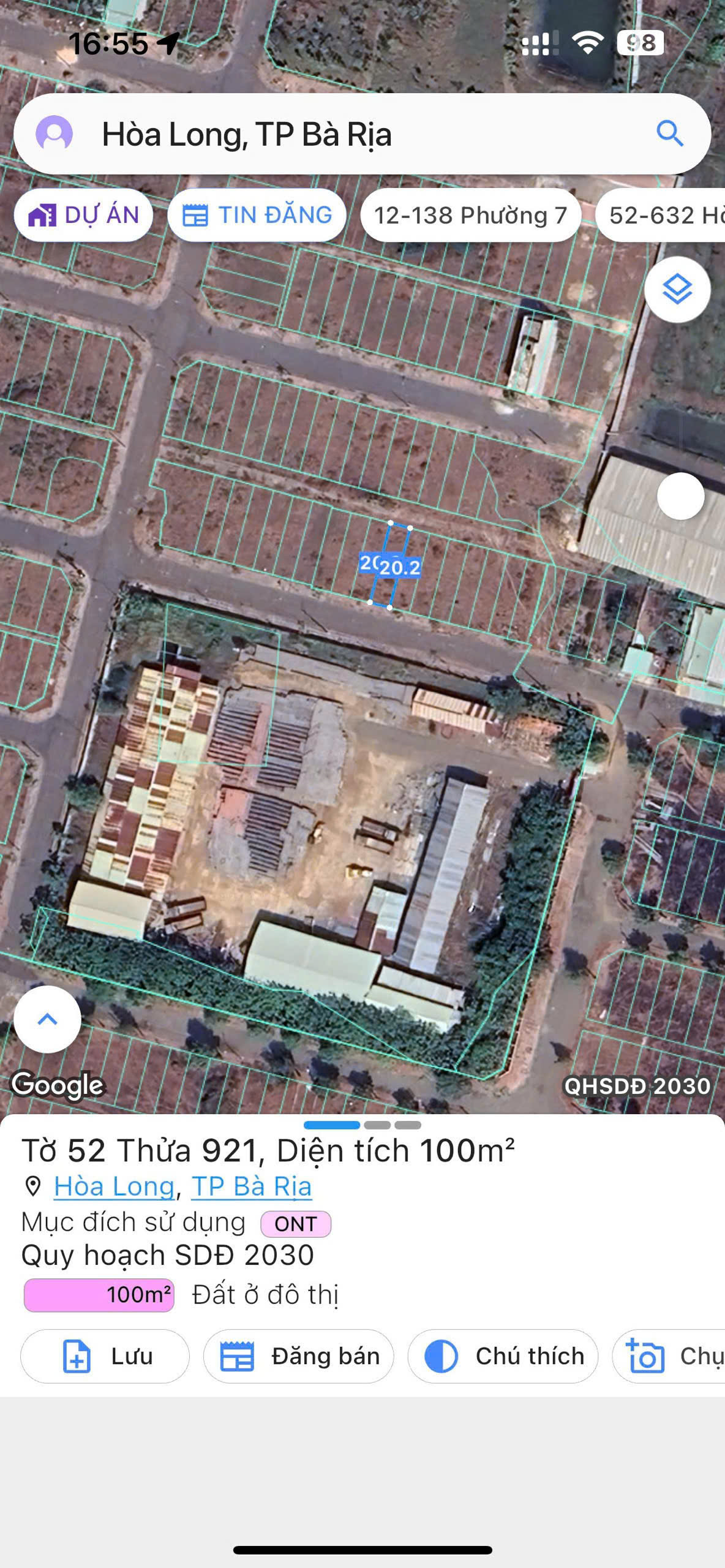
Task: Open Chú thích legend
Action: [x=503, y=1356]
